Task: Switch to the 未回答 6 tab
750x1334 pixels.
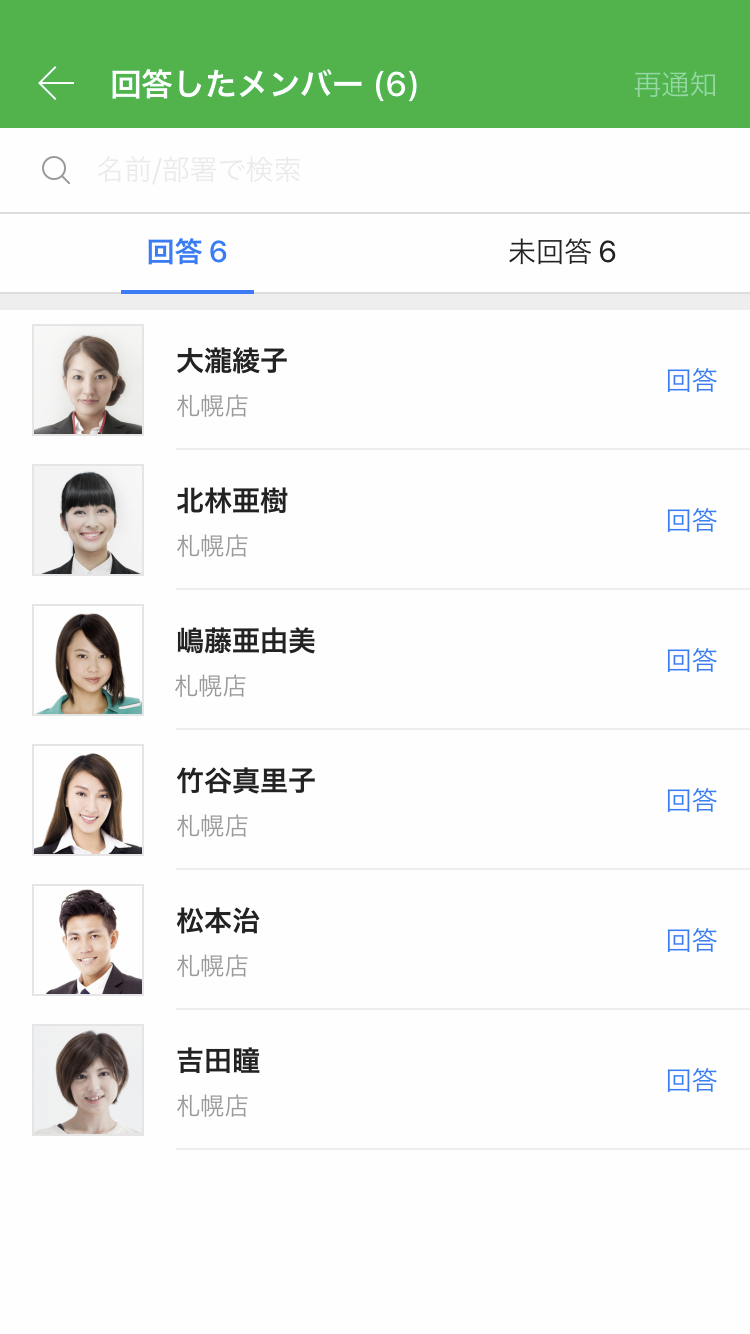Action: point(562,252)
